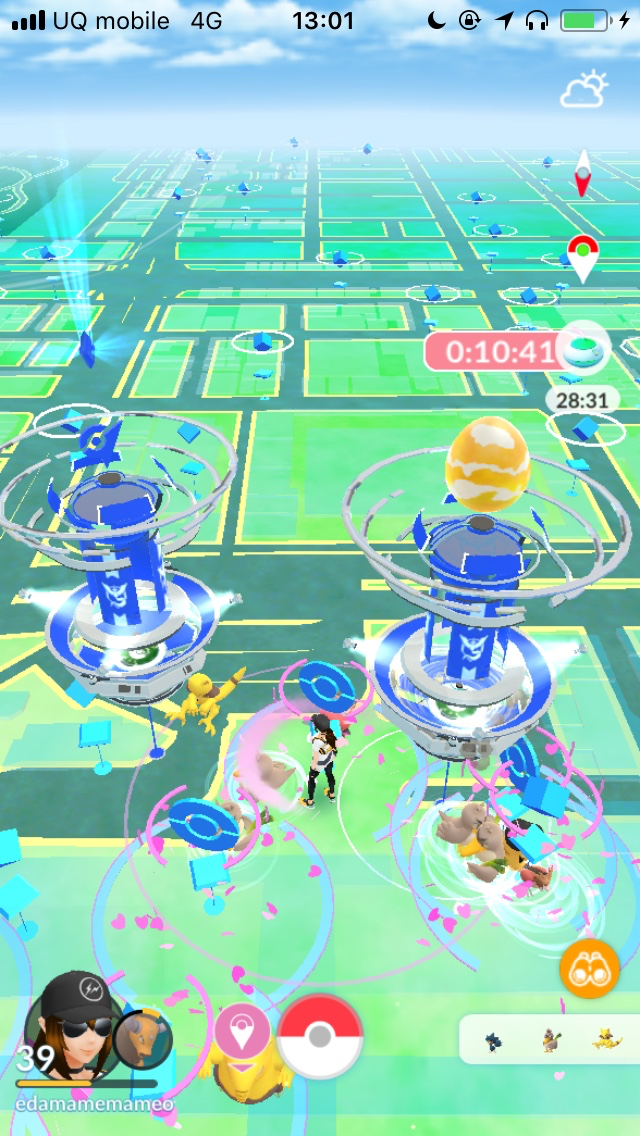This screenshot has width=640, height=1136.
Task: Tap the compass to reorient the map
Action: [x=582, y=173]
